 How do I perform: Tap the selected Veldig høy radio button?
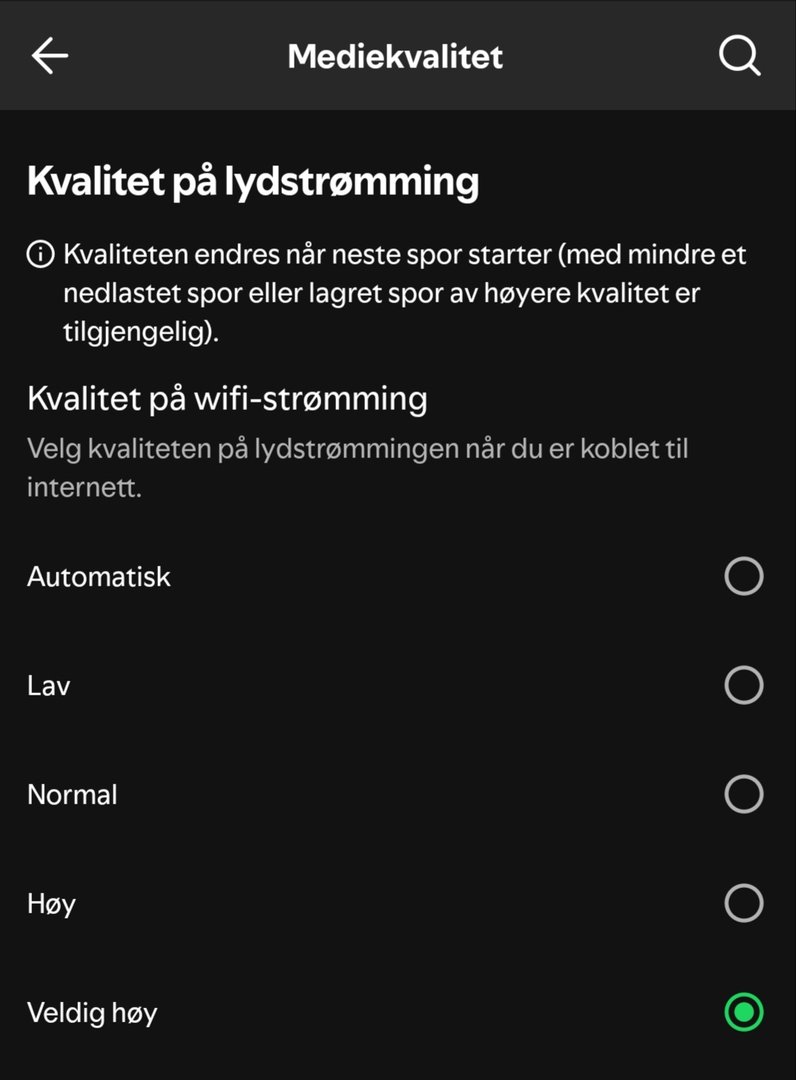[743, 1013]
